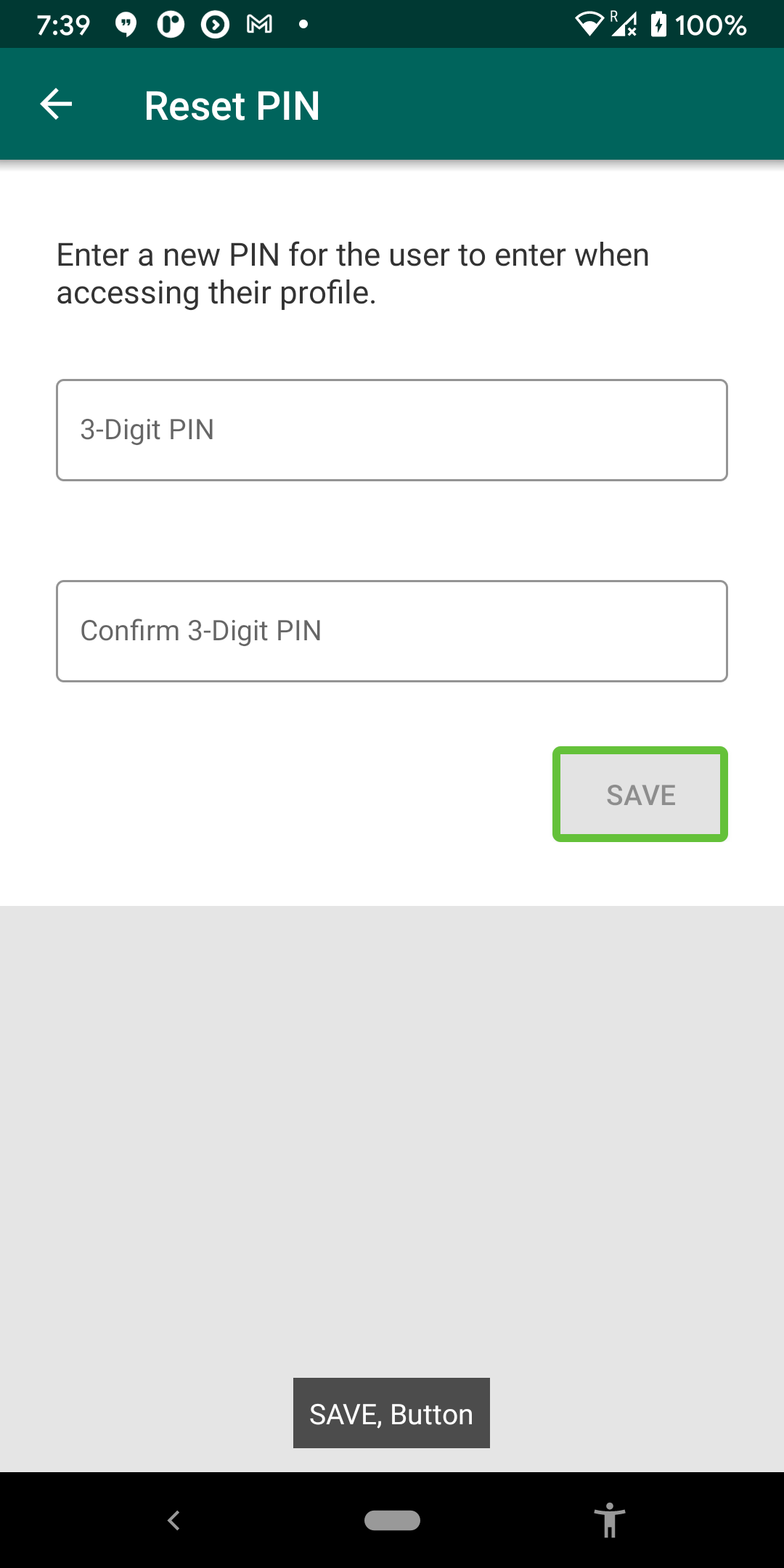Tap the play-circle notification icon
This screenshot has width=784, height=1568.
coord(214,24)
